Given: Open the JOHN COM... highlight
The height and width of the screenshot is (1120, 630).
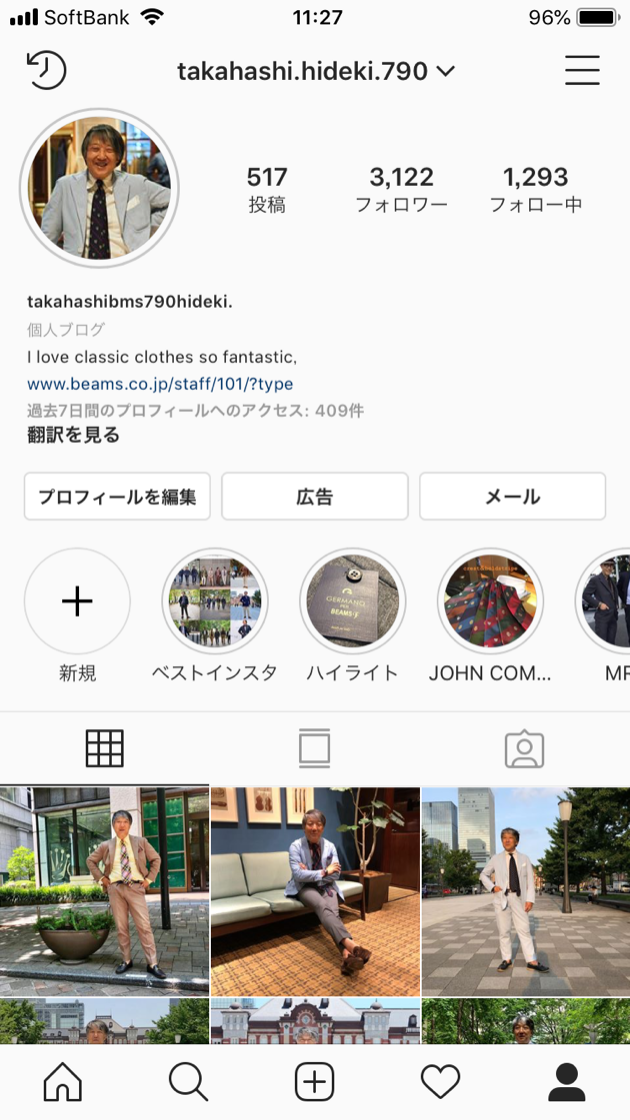Looking at the screenshot, I should (490, 601).
